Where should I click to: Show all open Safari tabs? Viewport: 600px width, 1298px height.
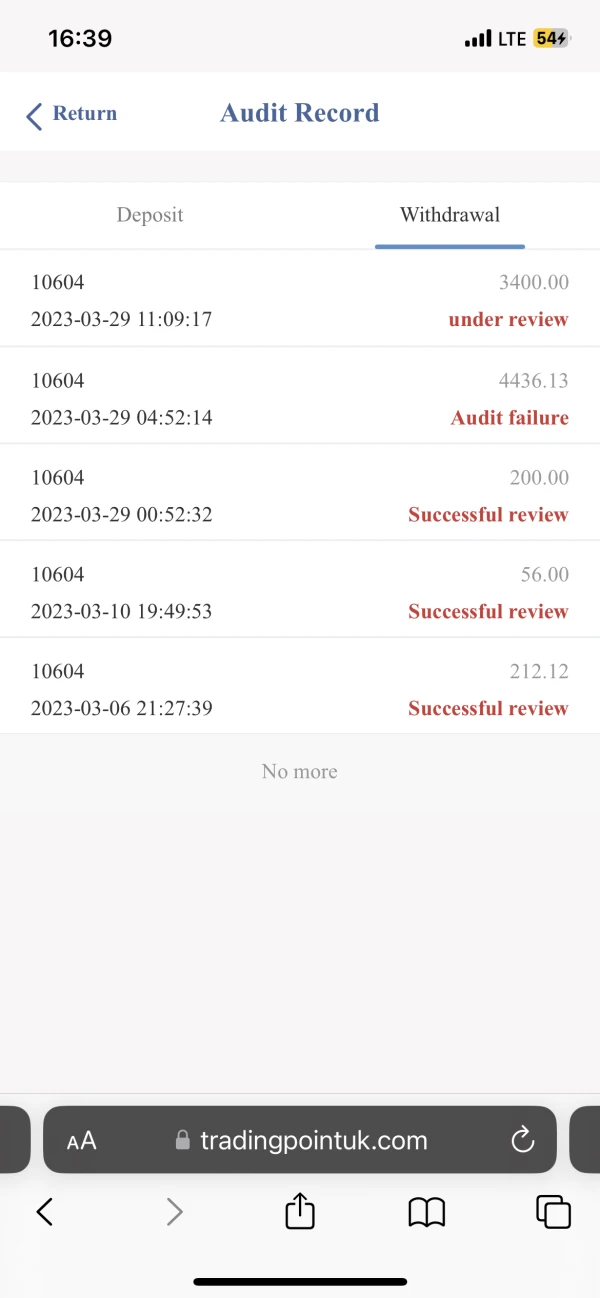(x=554, y=1212)
